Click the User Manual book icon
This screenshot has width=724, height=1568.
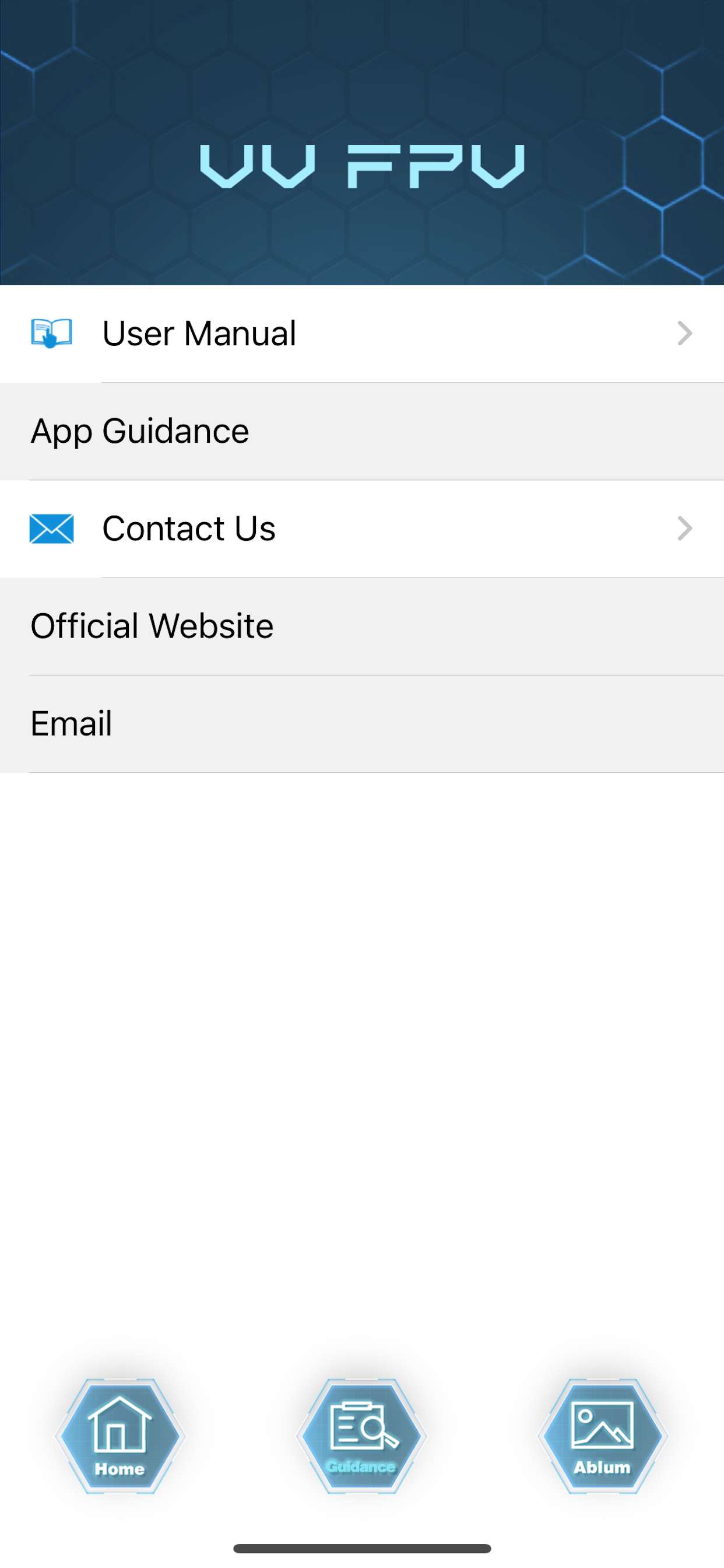point(52,332)
